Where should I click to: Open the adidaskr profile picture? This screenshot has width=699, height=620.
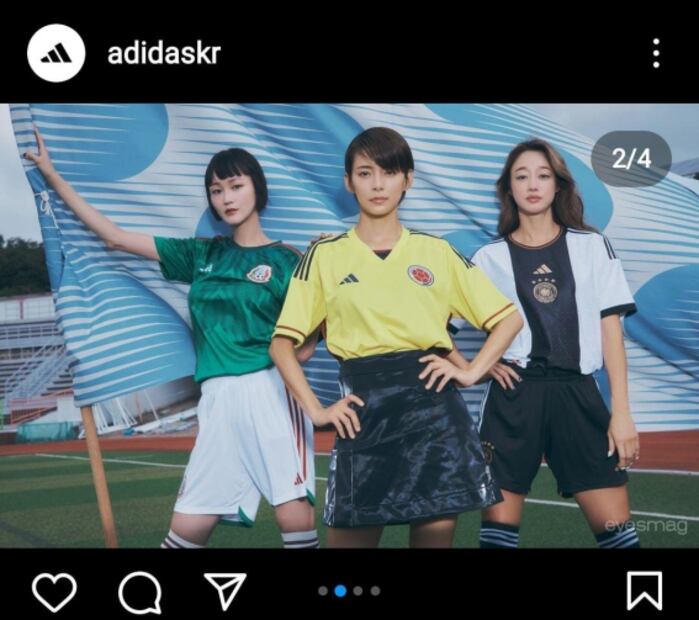point(56,53)
